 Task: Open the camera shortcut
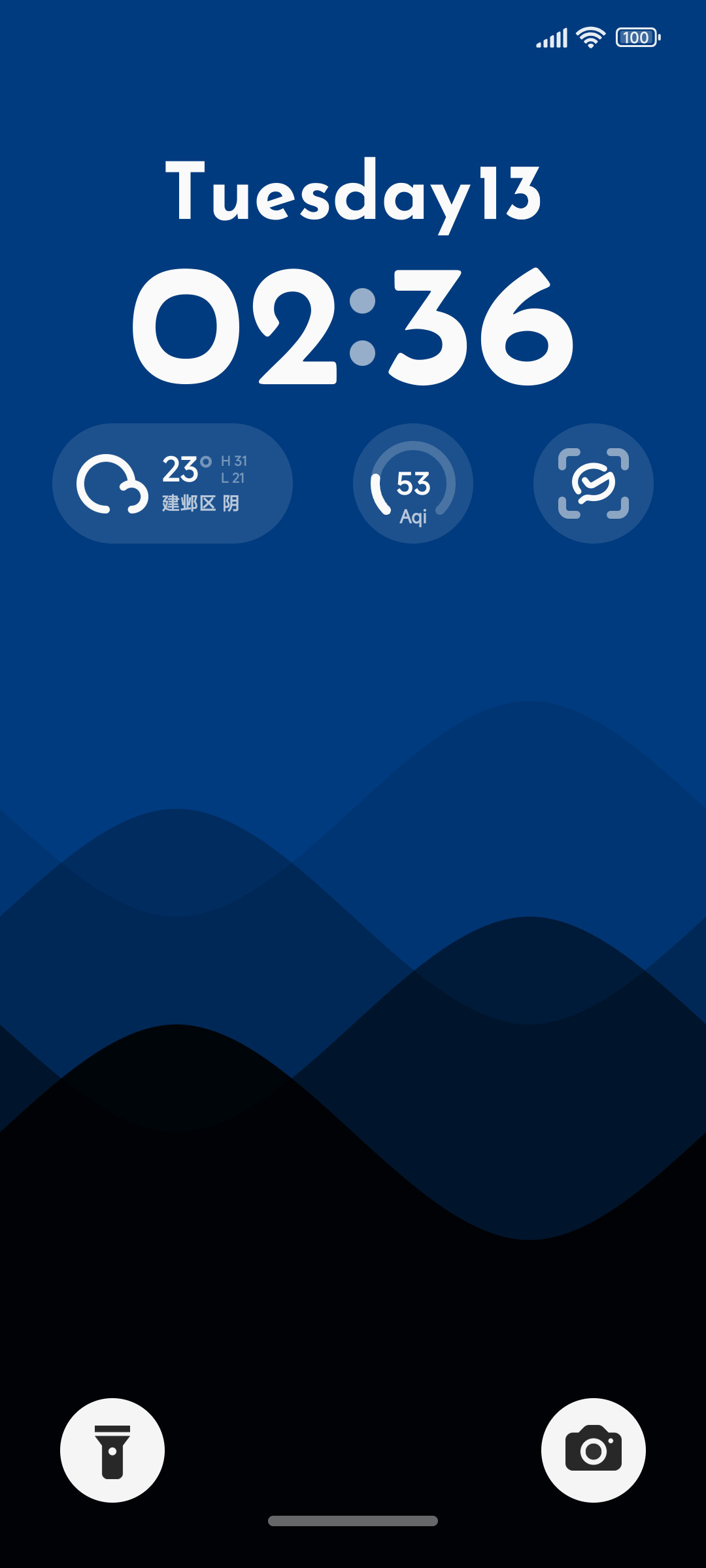pyautogui.click(x=594, y=1450)
